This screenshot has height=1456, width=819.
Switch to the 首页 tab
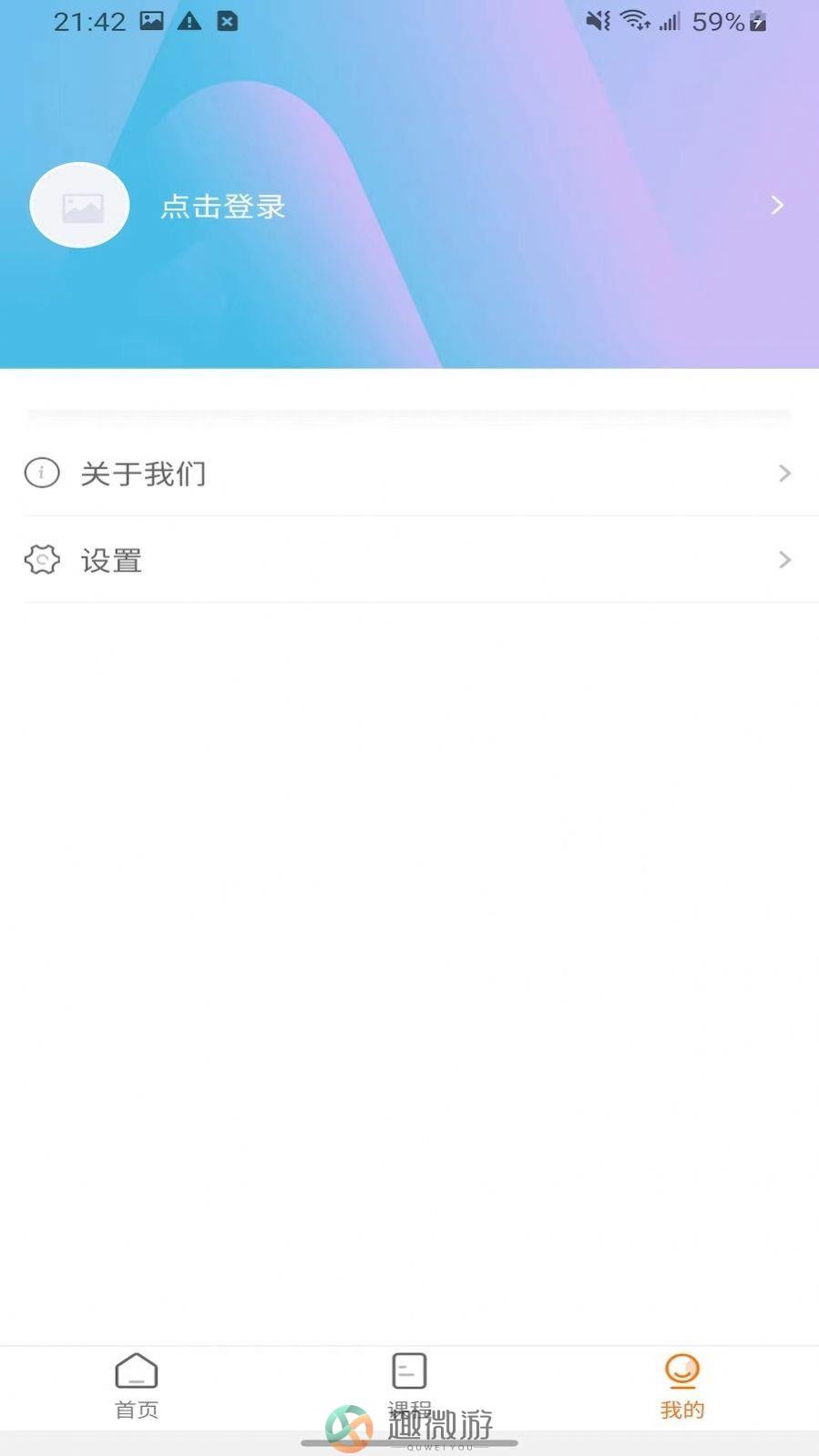click(x=137, y=1386)
